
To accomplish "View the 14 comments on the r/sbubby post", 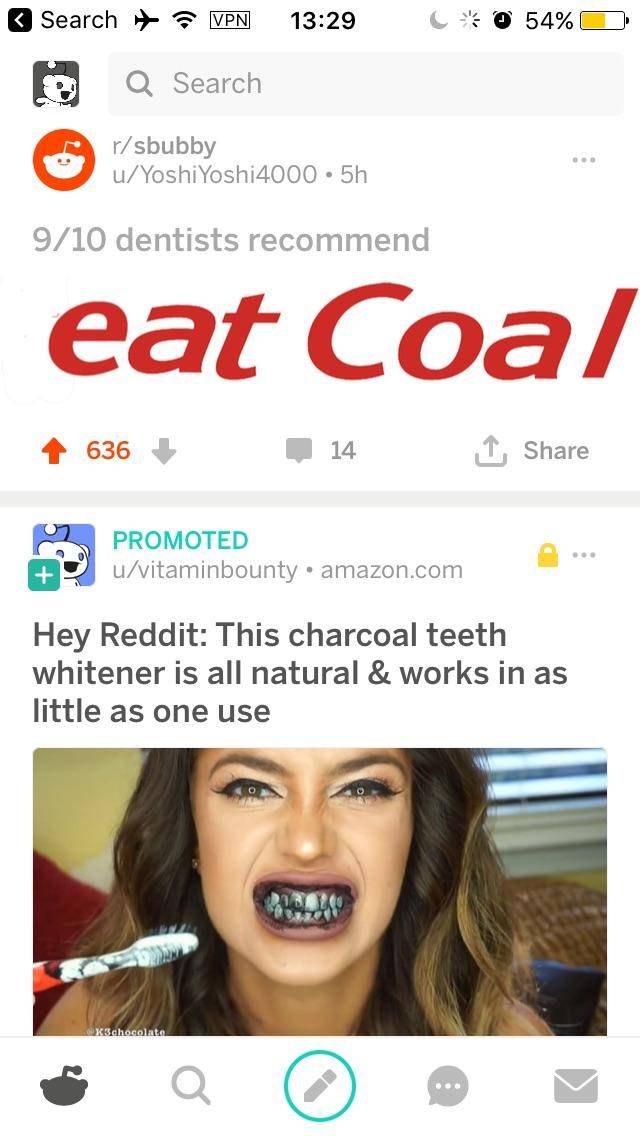I will point(320,451).
